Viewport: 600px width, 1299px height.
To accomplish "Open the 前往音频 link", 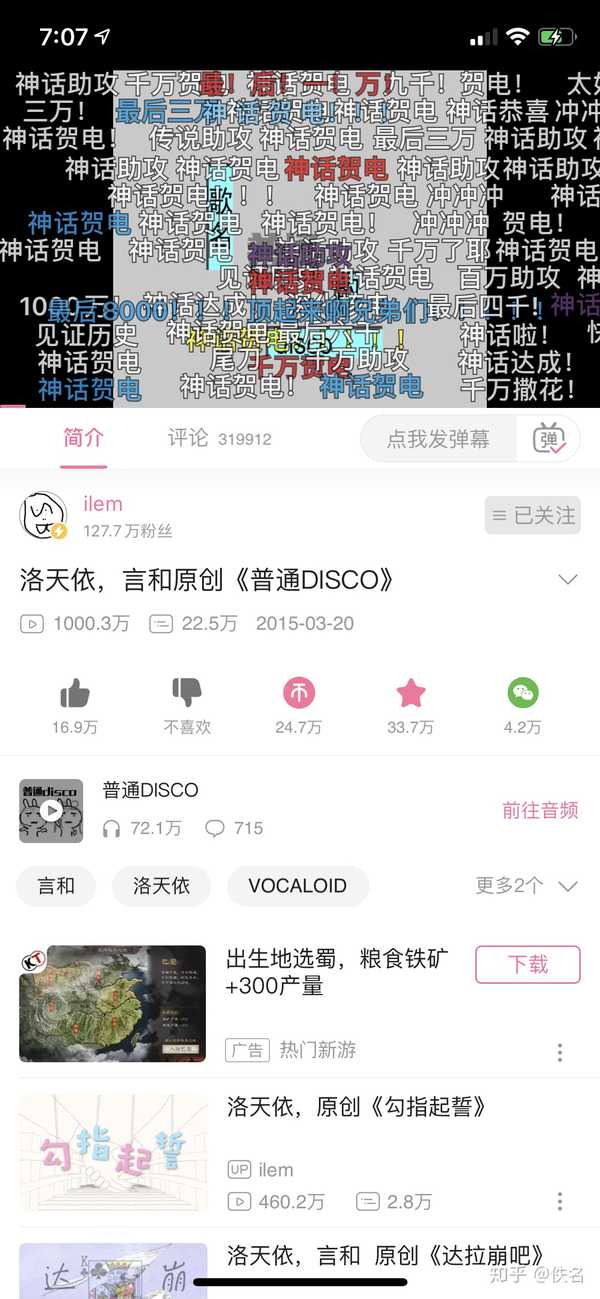I will [x=540, y=811].
